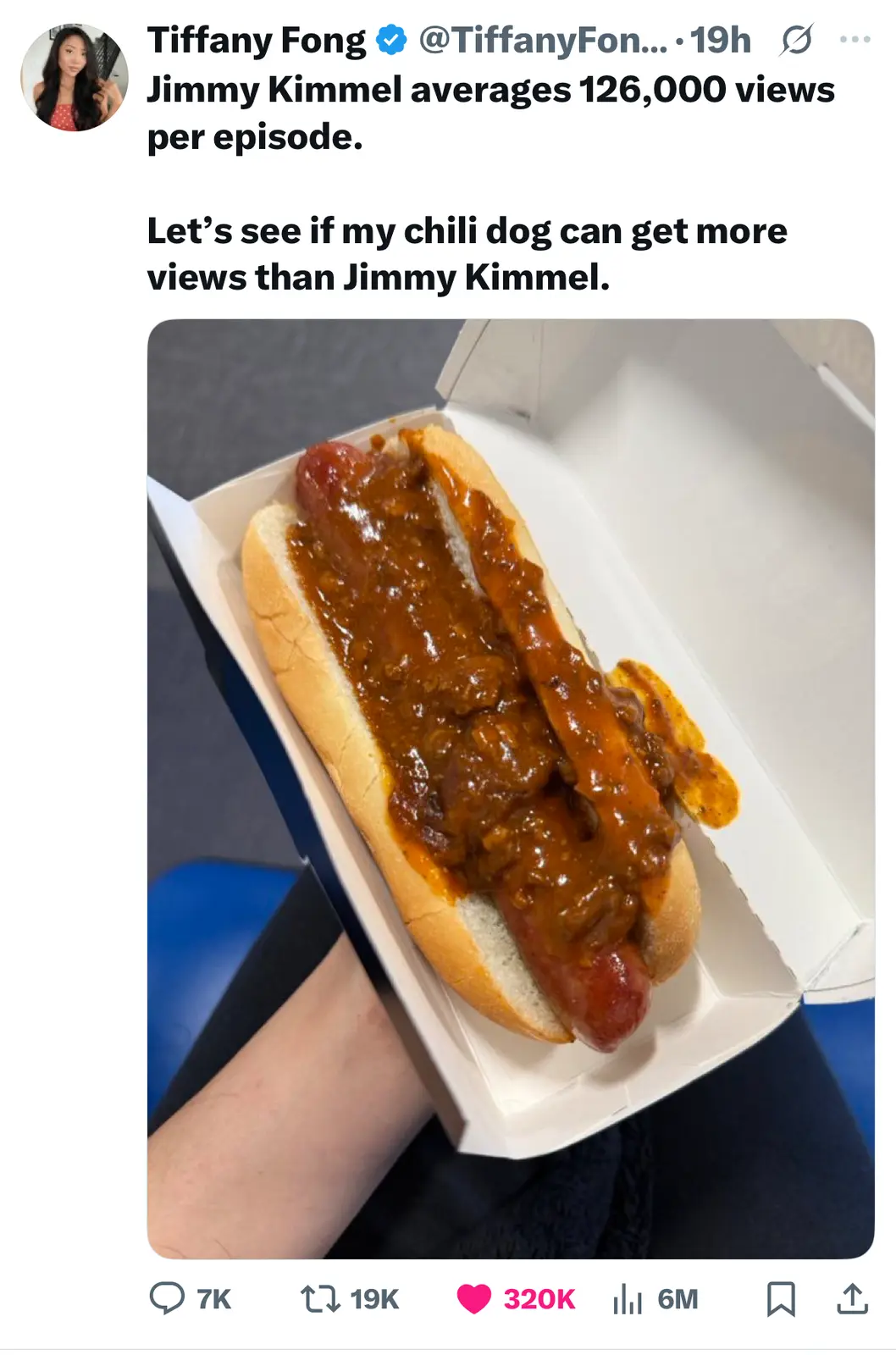Open the tweet's three-dot overflow menu
Screen dimensions: 896x1355
[854, 39]
